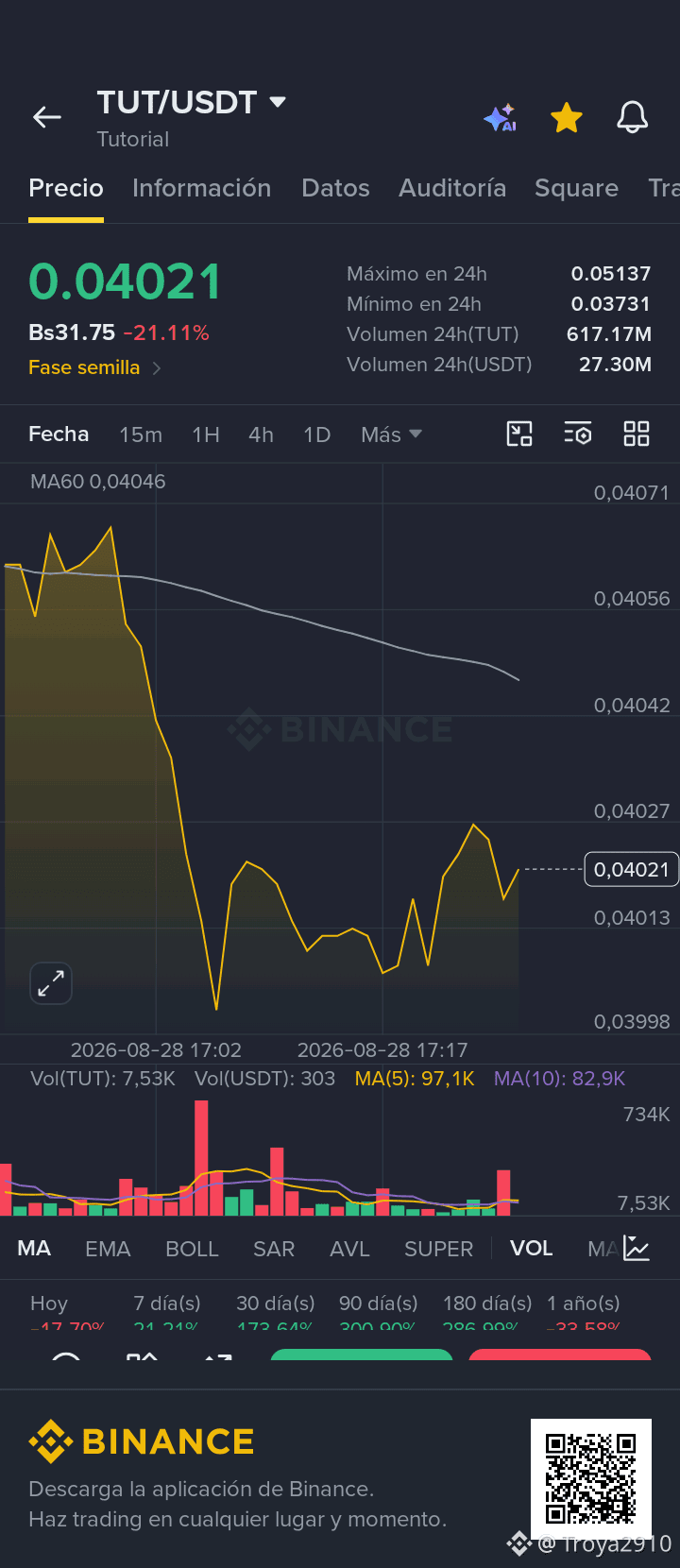The width and height of the screenshot is (680, 1568).
Task: Expand the chart to fullscreen
Action: pos(51,983)
